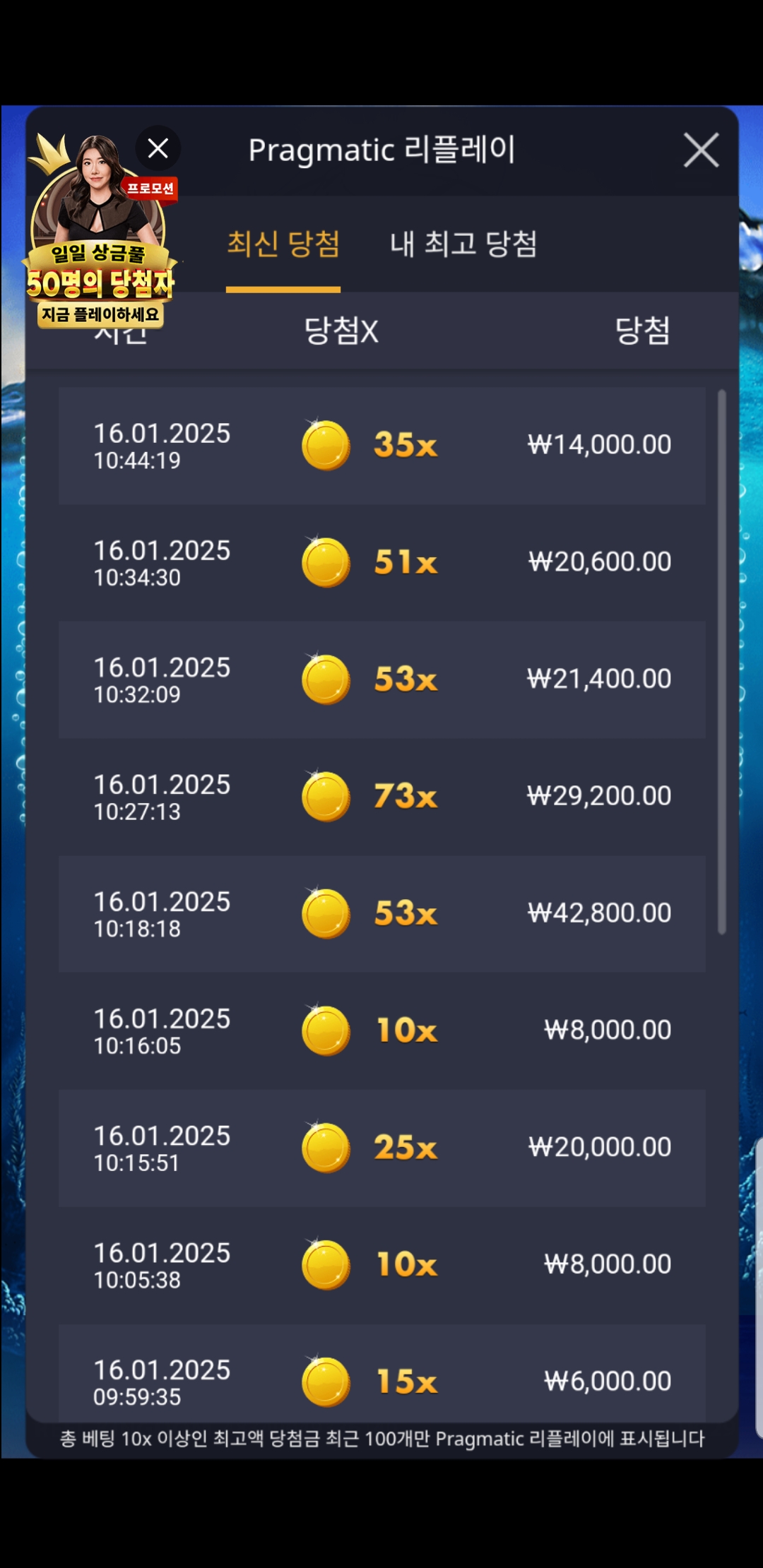Switch to the 내 최고 당첨 tab
The width and height of the screenshot is (763, 1568).
[x=463, y=244]
